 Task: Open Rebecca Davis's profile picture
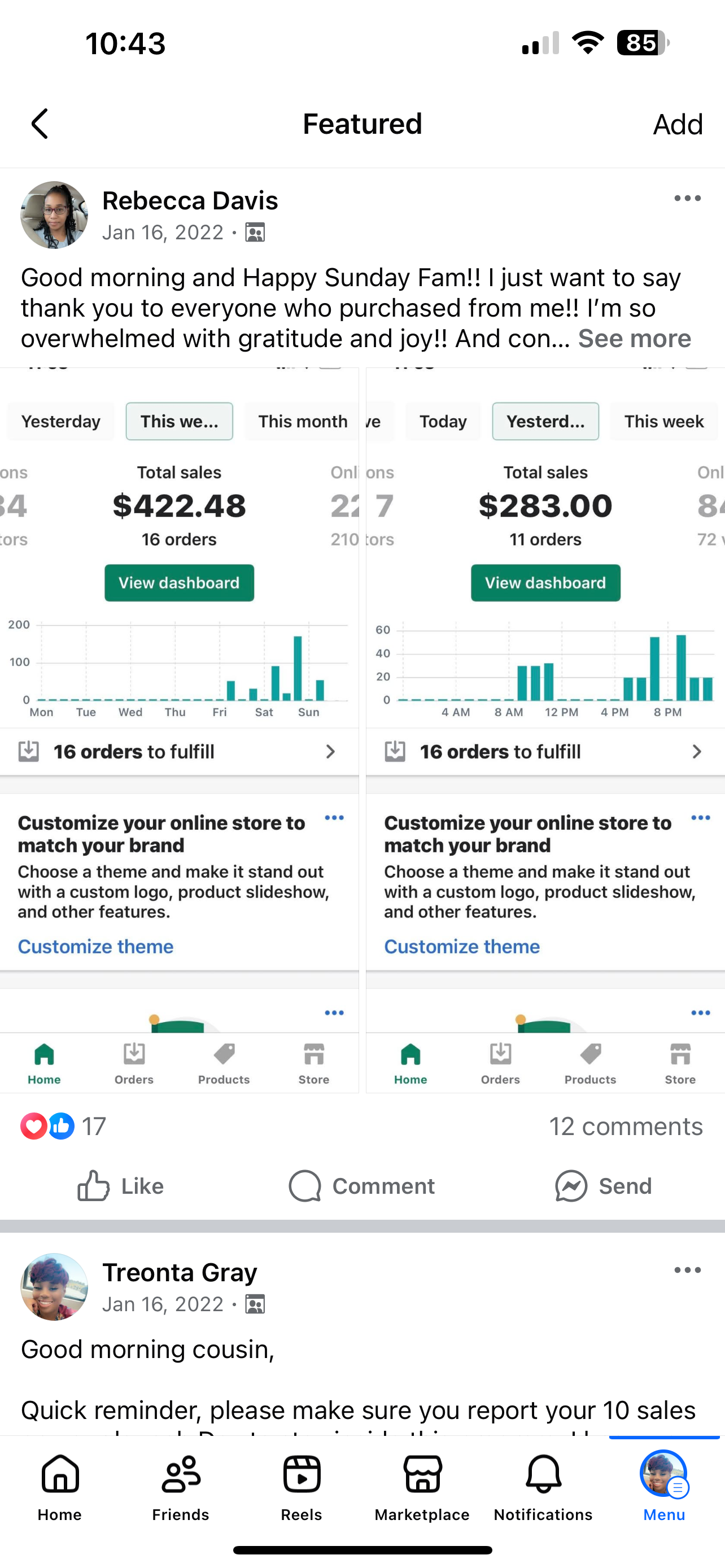(54, 214)
